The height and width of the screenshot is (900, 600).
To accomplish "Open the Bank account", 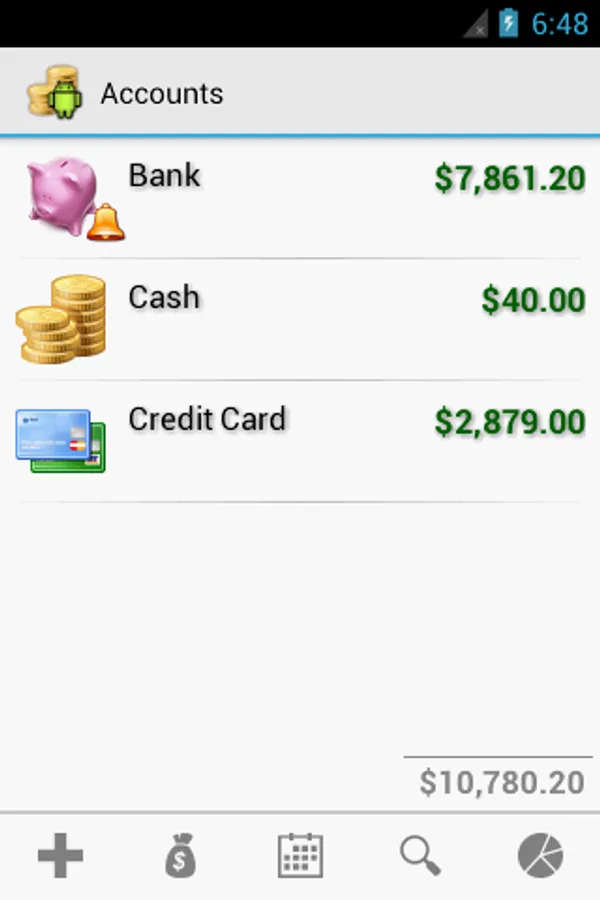I will point(300,198).
